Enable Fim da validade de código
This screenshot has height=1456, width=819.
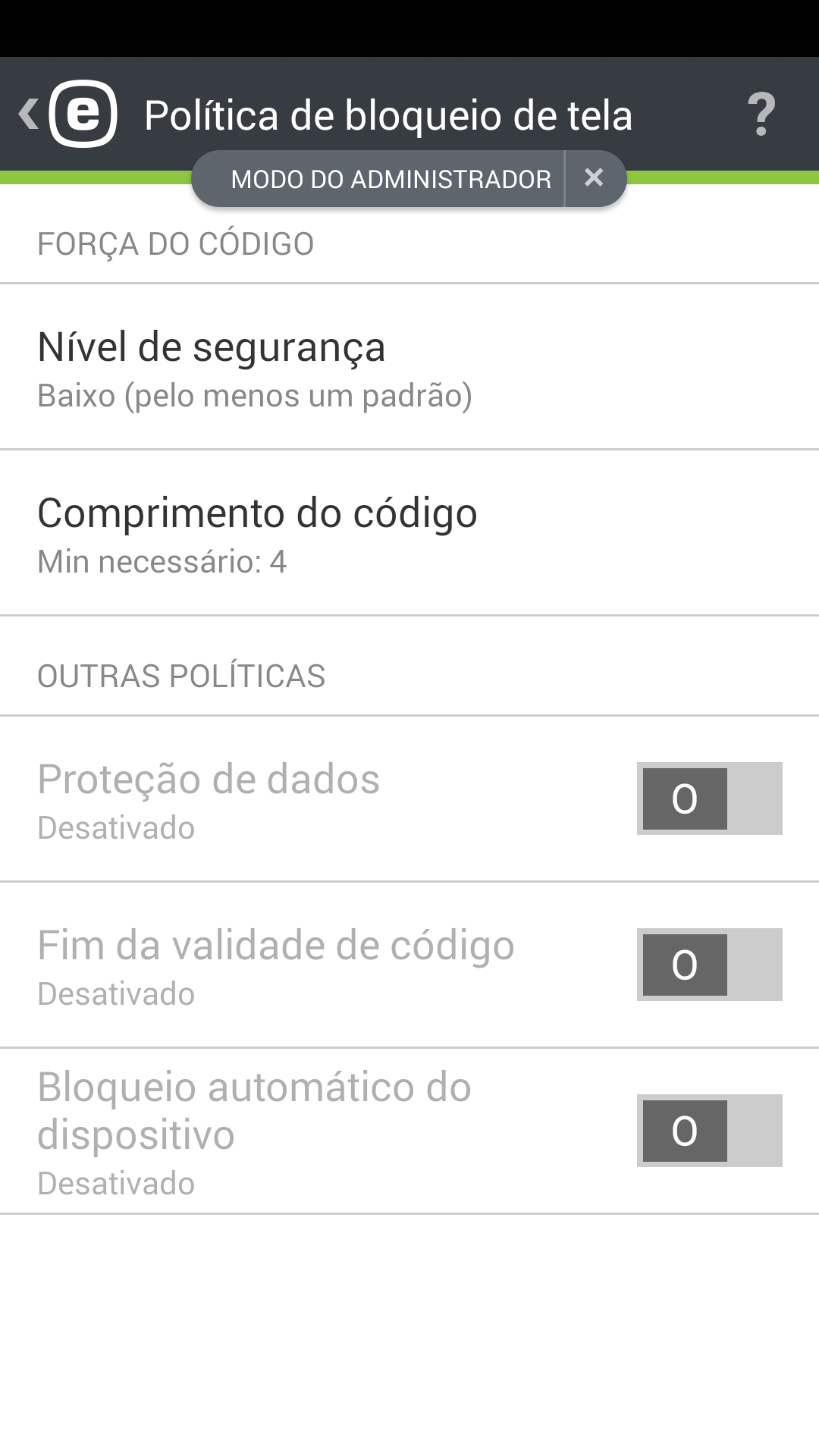click(x=708, y=964)
